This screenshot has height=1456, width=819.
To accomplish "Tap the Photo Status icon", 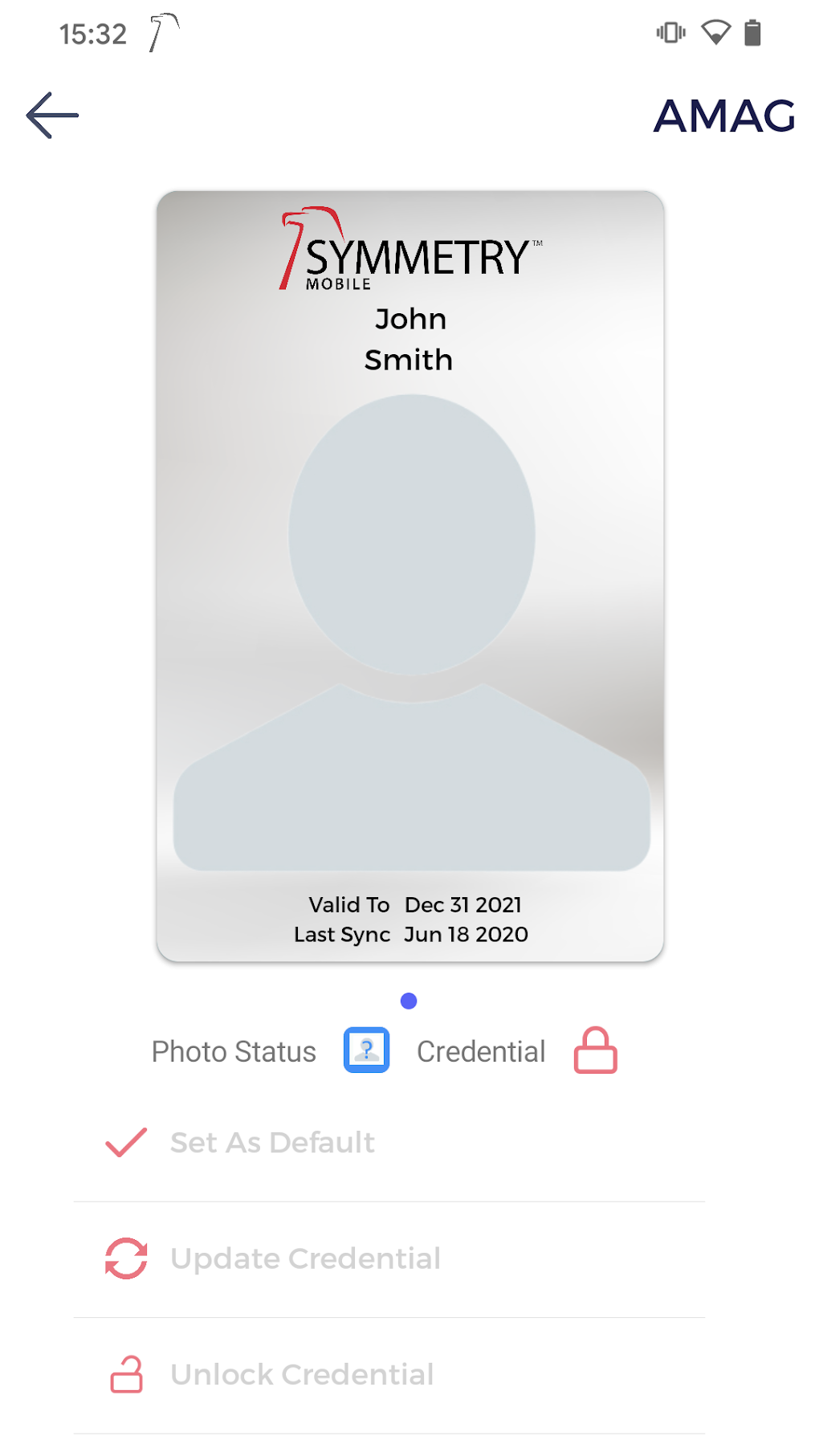I will pyautogui.click(x=366, y=1050).
